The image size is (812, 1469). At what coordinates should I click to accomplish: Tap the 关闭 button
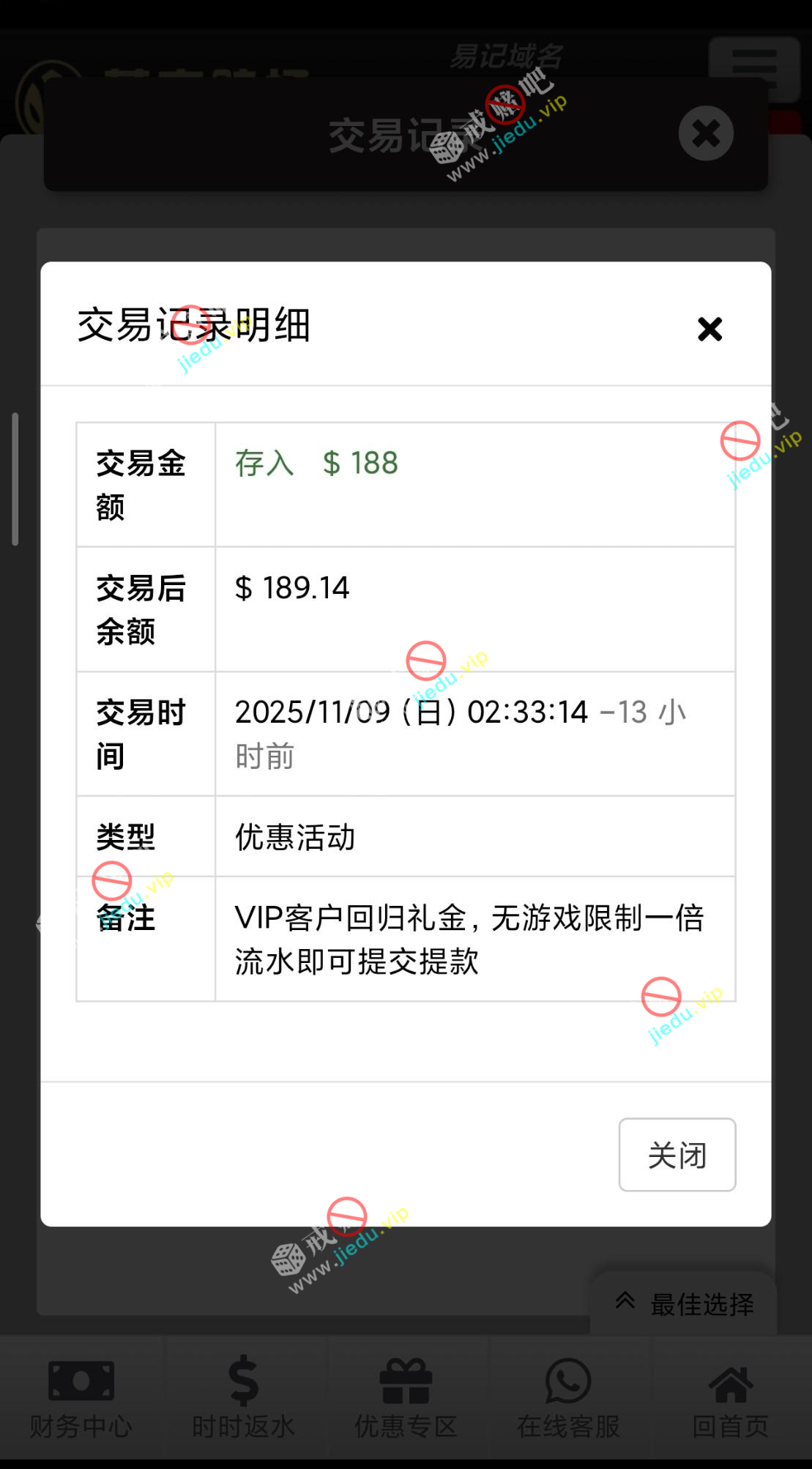(677, 1155)
